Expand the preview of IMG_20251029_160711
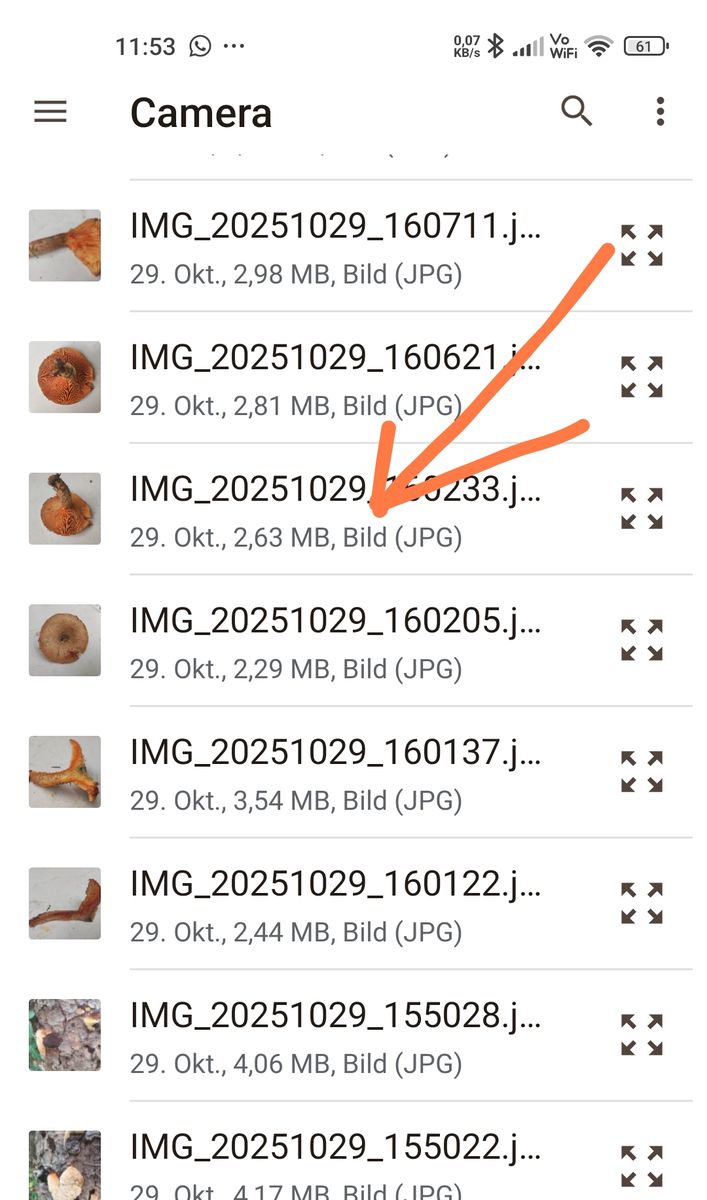Screen dimensions: 707x1200 (642, 245)
